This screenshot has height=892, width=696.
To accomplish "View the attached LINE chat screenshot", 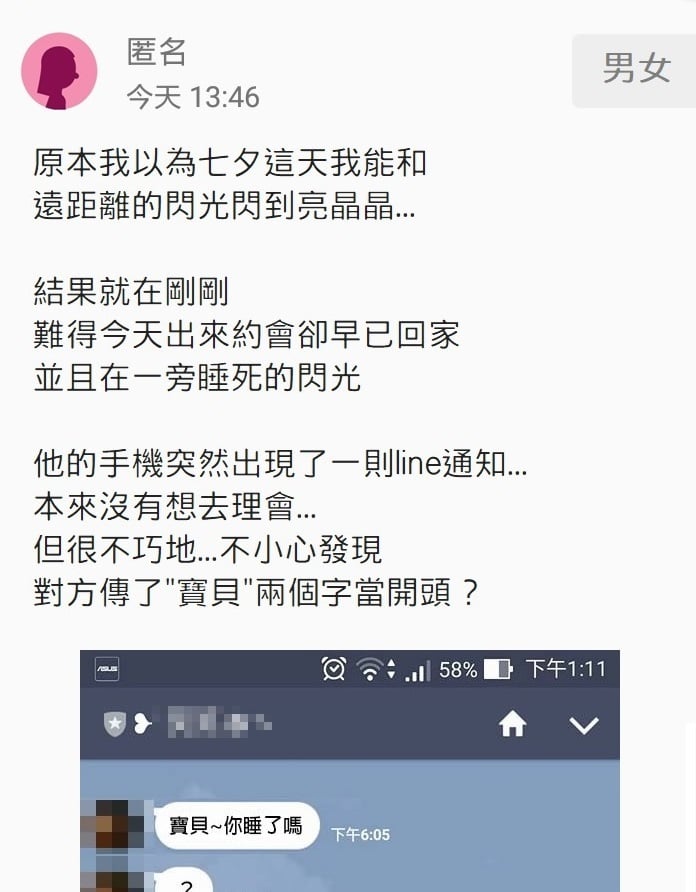I will tap(349, 770).
